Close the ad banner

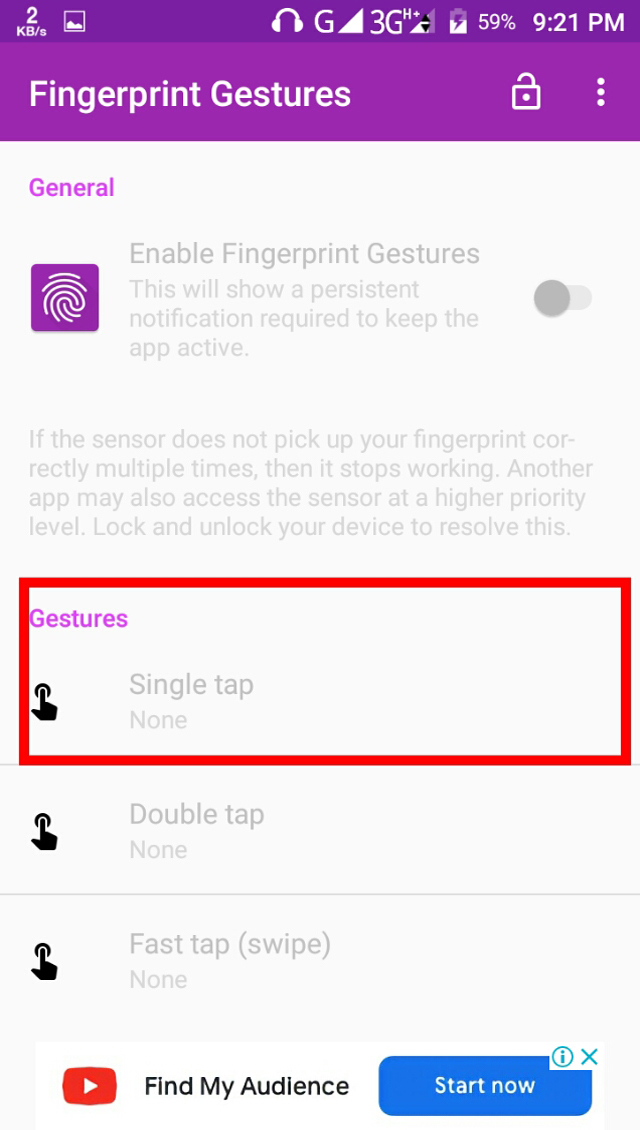click(590, 1056)
